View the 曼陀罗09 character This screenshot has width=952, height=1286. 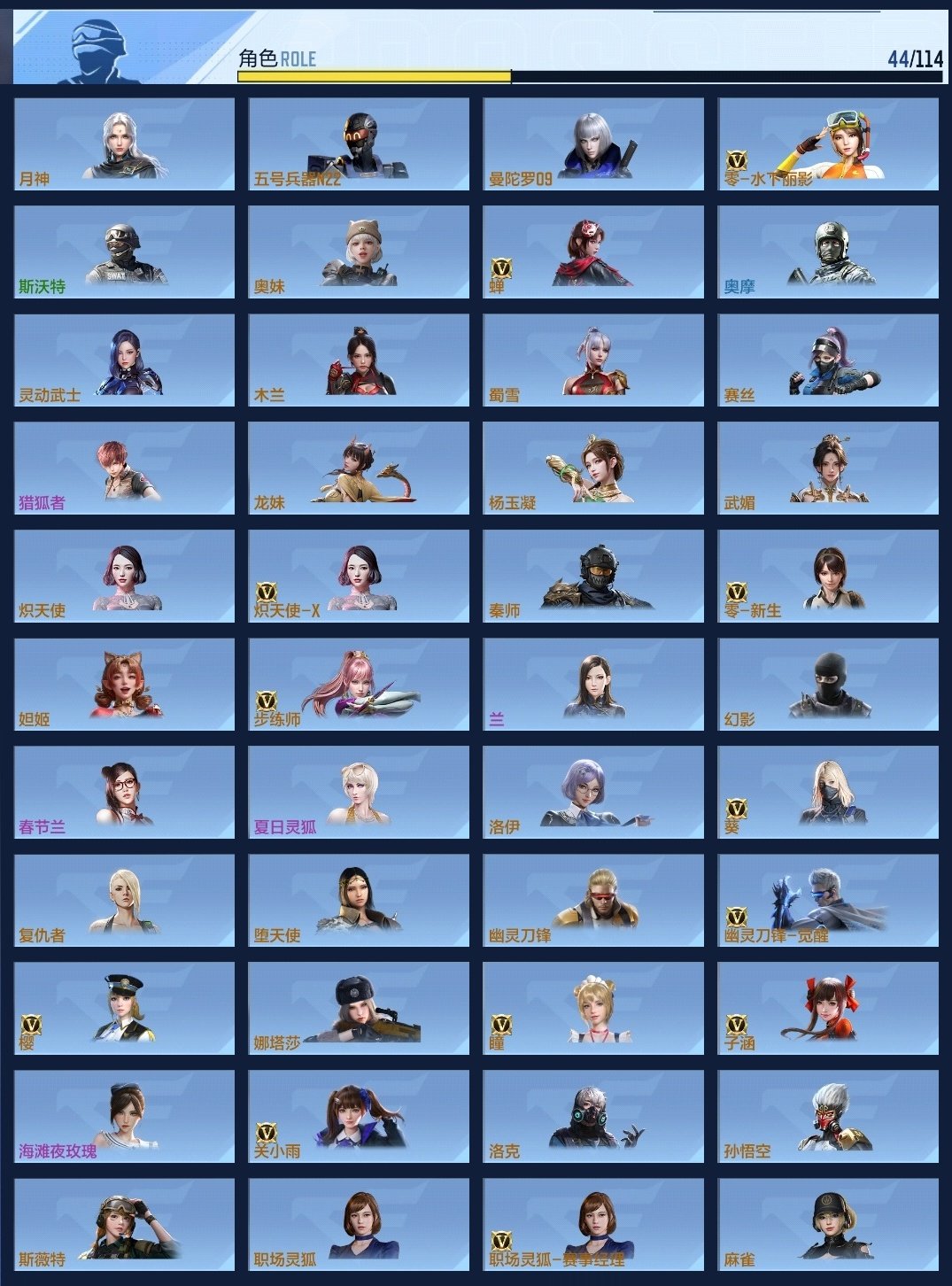point(593,143)
